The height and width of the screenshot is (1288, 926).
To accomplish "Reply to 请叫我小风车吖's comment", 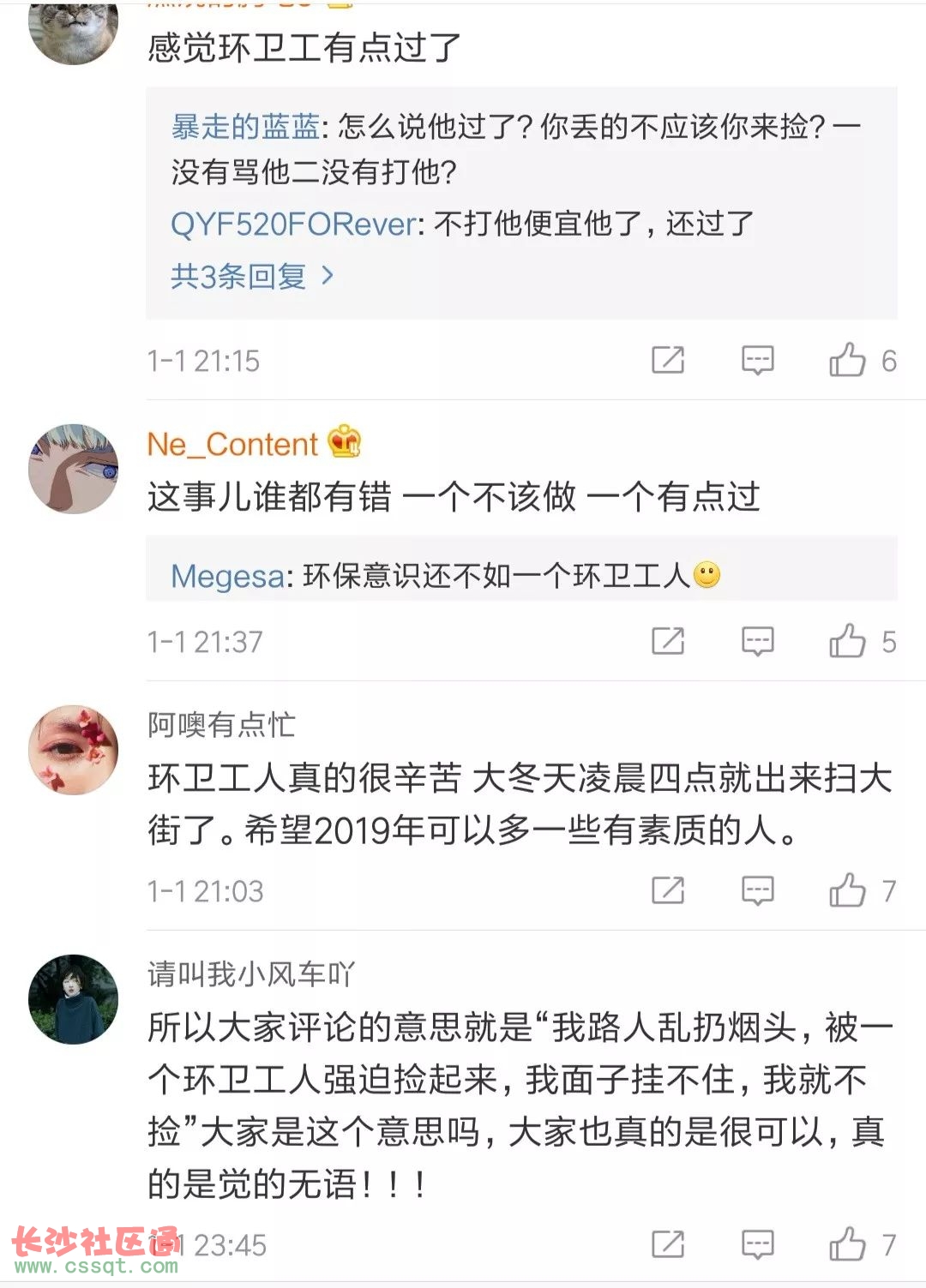I will (x=757, y=1244).
